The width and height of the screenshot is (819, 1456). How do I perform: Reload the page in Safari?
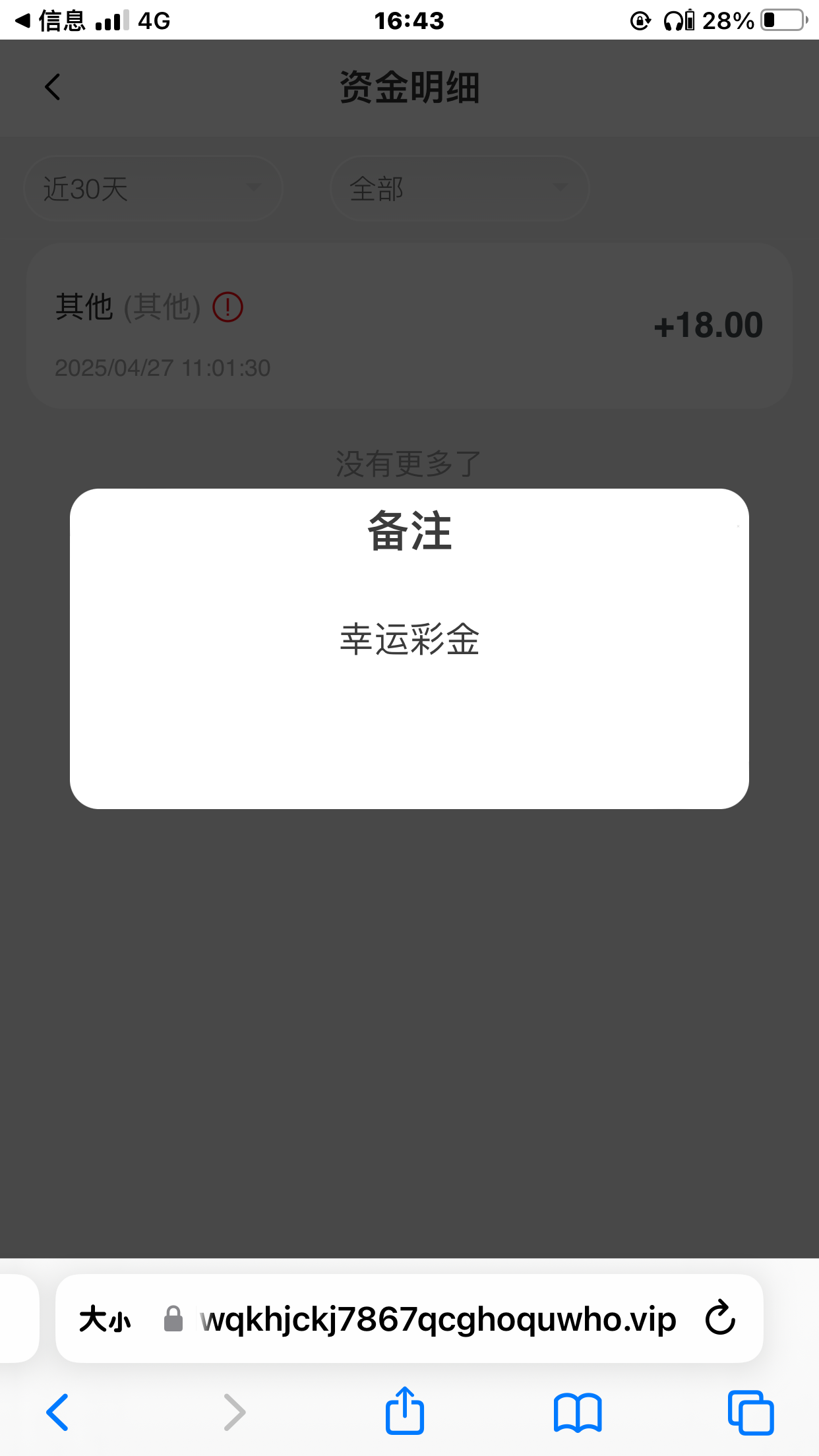pyautogui.click(x=719, y=1319)
